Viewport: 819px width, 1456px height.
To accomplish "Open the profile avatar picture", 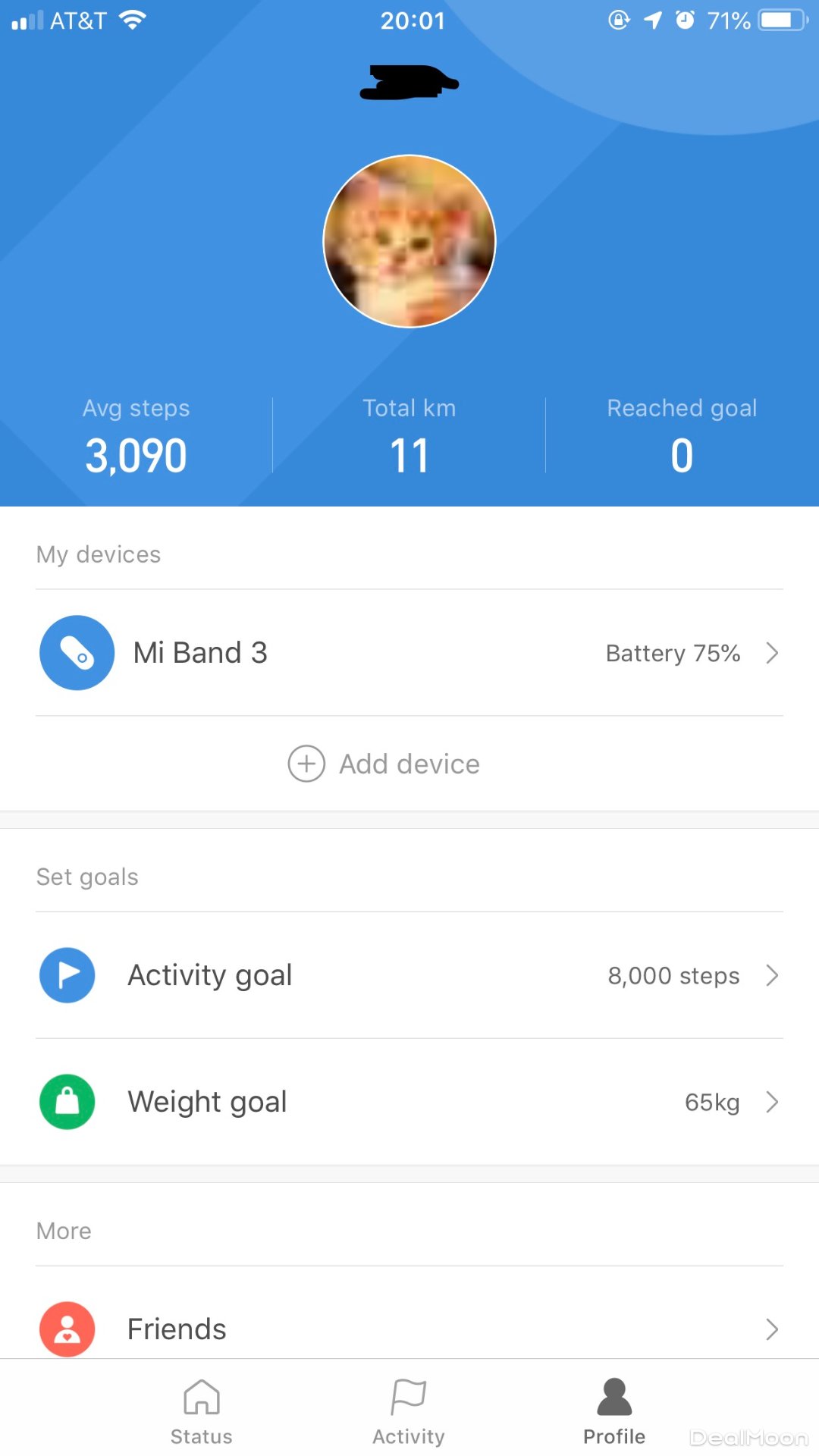I will click(409, 241).
